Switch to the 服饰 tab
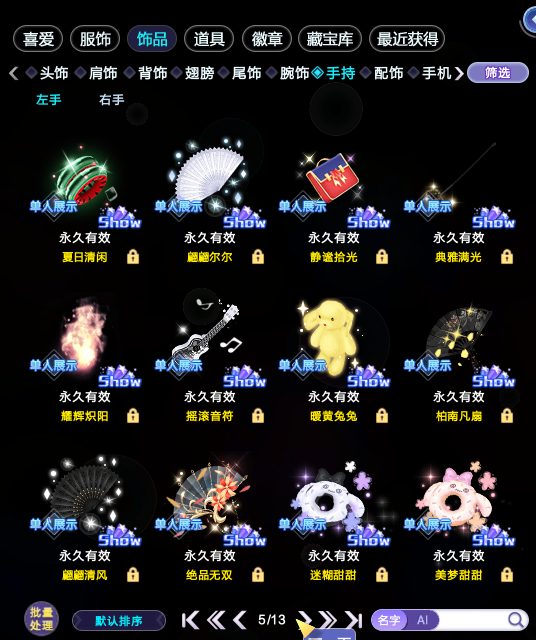 (x=95, y=39)
